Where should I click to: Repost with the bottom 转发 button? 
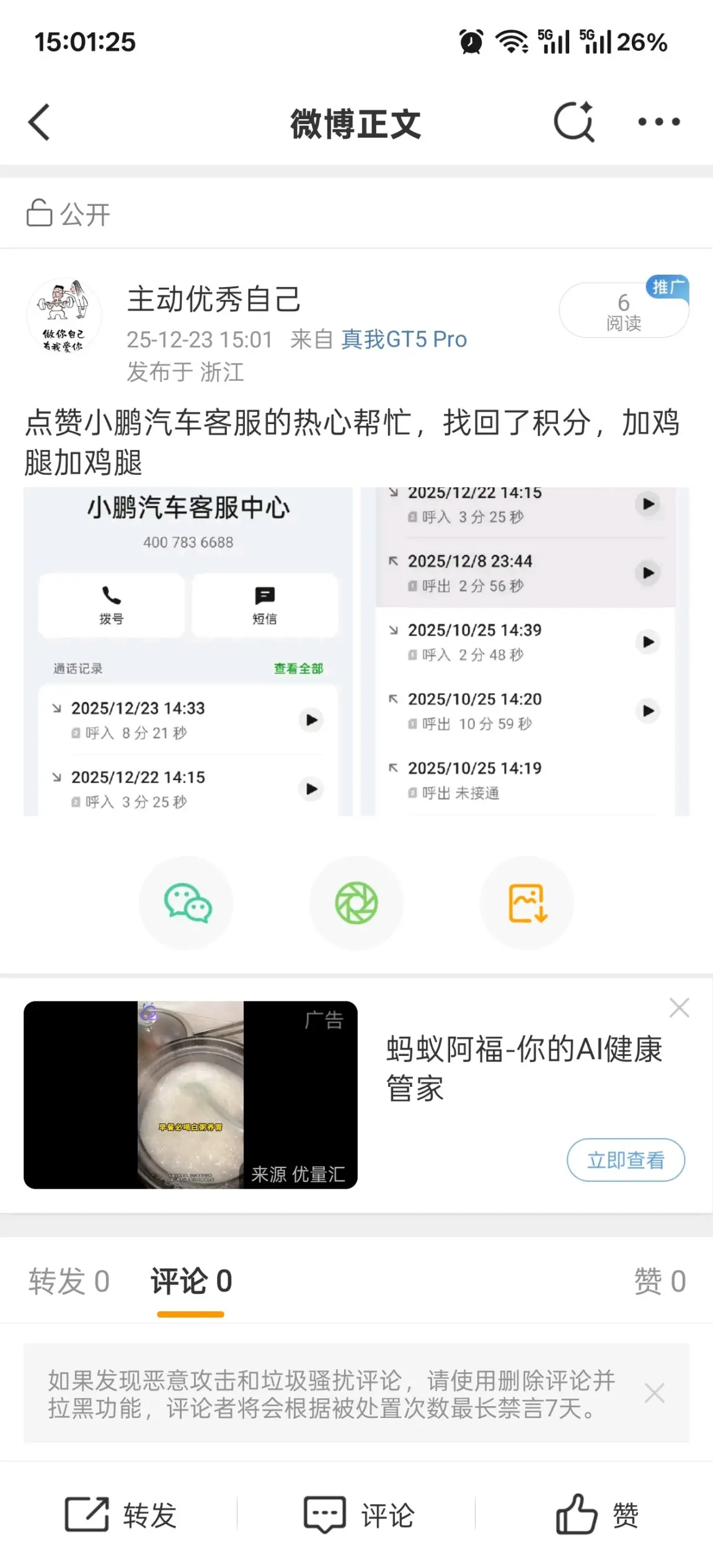121,1515
